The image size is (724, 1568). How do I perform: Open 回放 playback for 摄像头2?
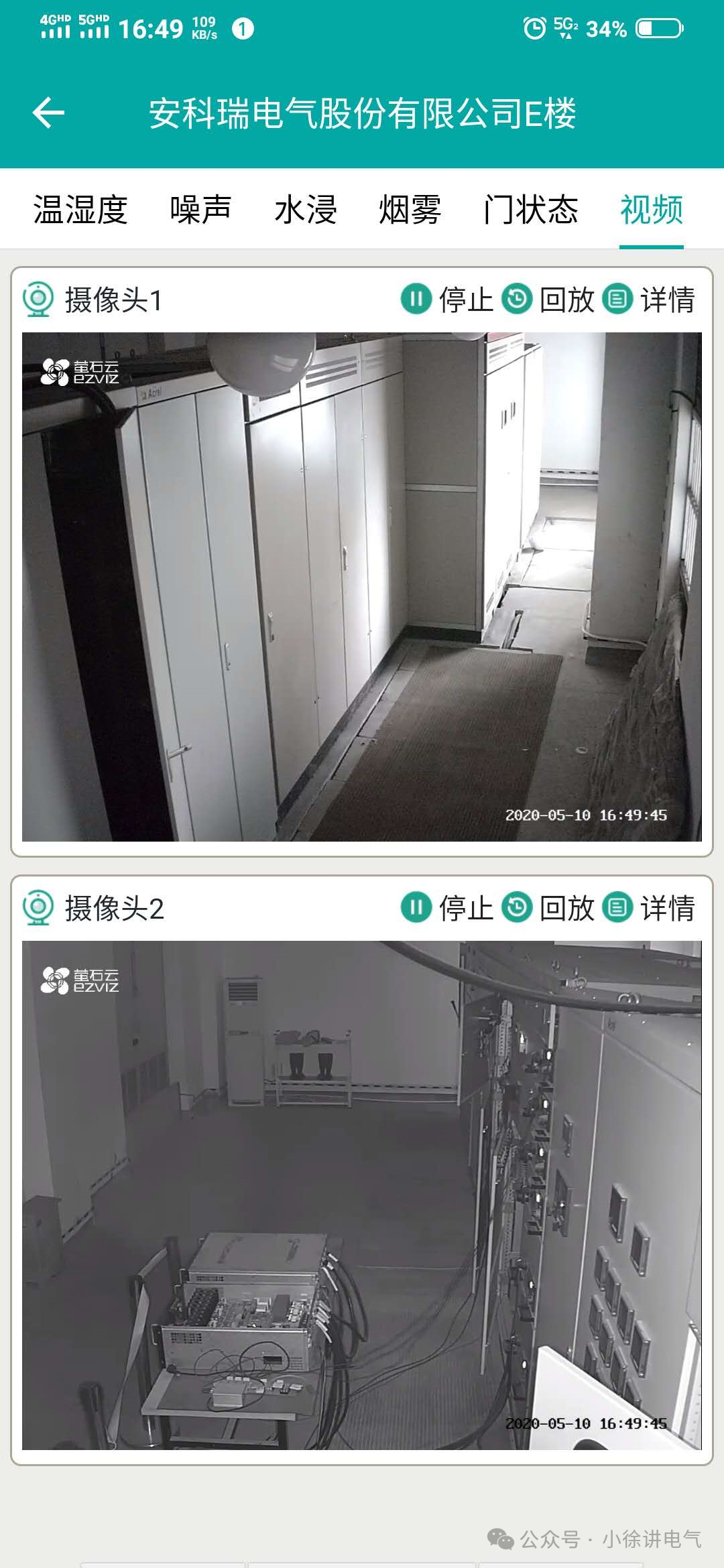[548, 907]
